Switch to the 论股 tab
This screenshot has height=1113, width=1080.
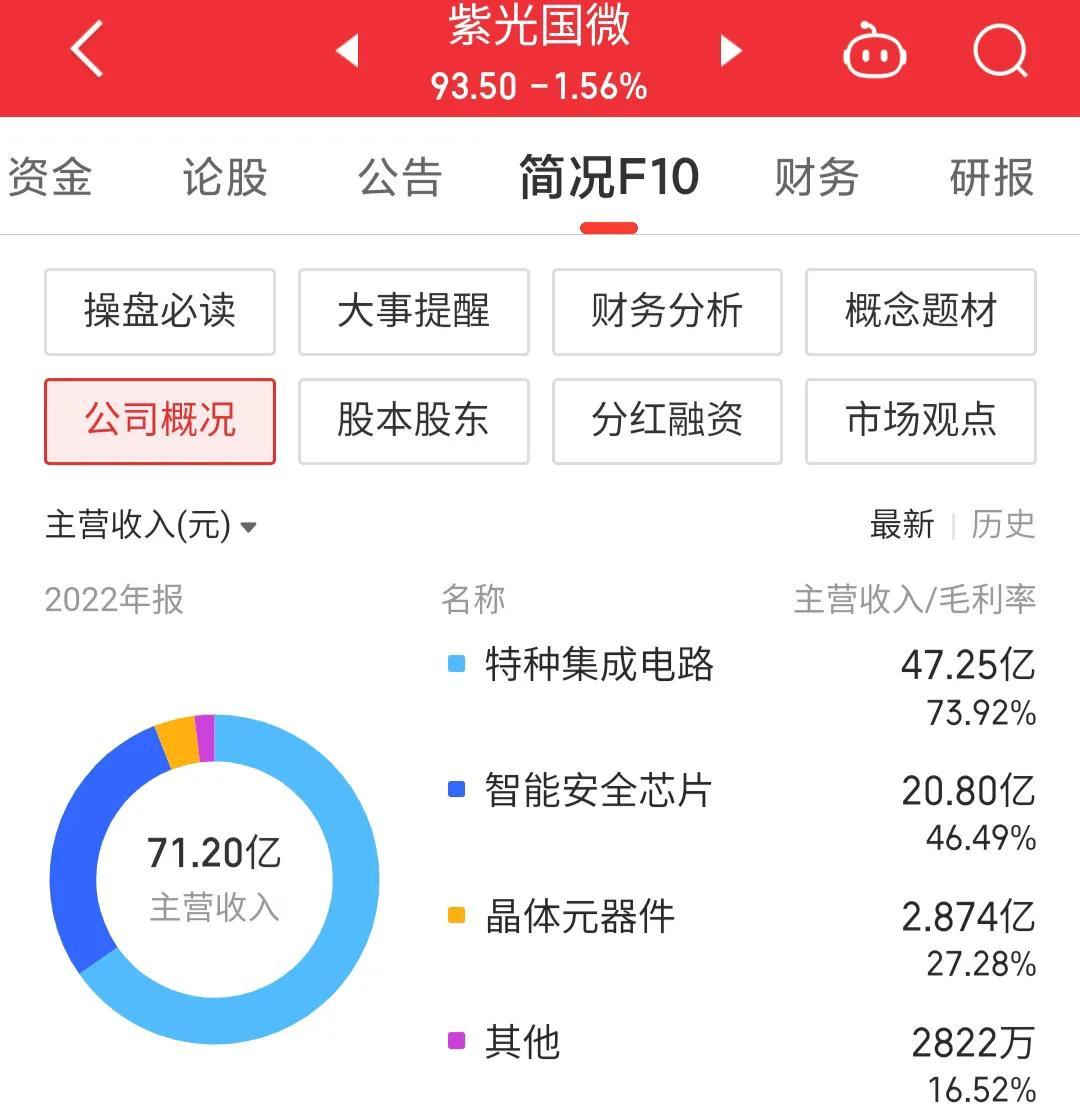[x=225, y=178]
